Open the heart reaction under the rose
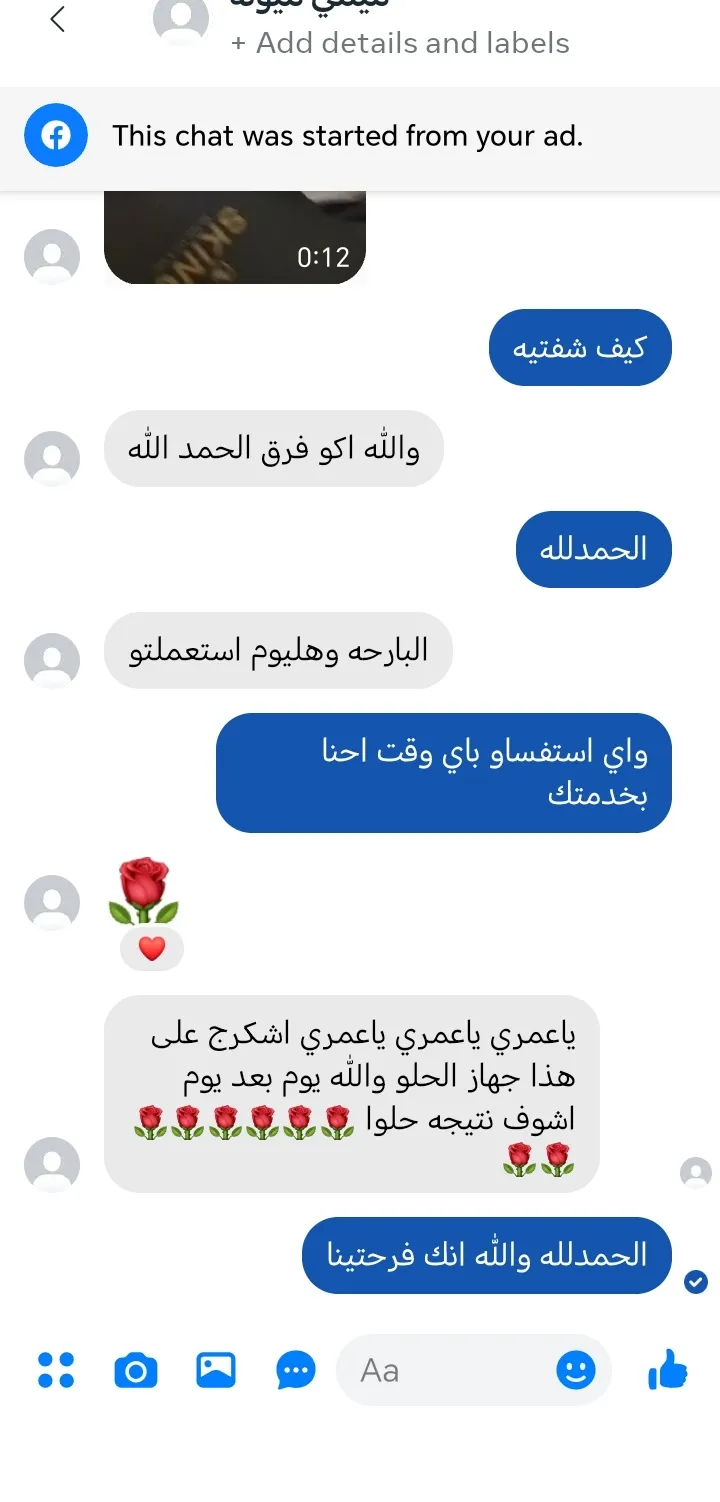Image resolution: width=720 pixels, height=1502 pixels. (x=152, y=949)
